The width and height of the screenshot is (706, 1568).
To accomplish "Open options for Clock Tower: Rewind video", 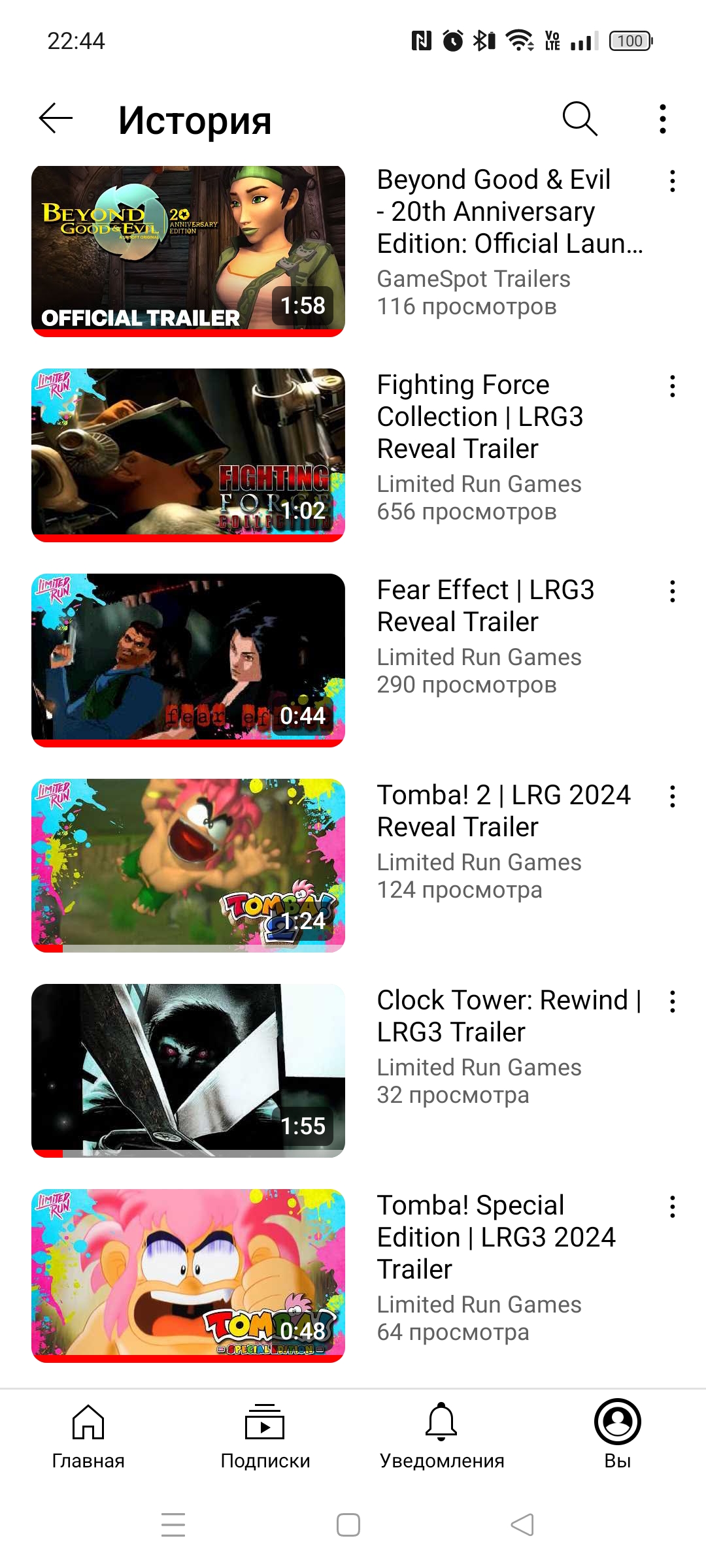I will [x=672, y=1002].
